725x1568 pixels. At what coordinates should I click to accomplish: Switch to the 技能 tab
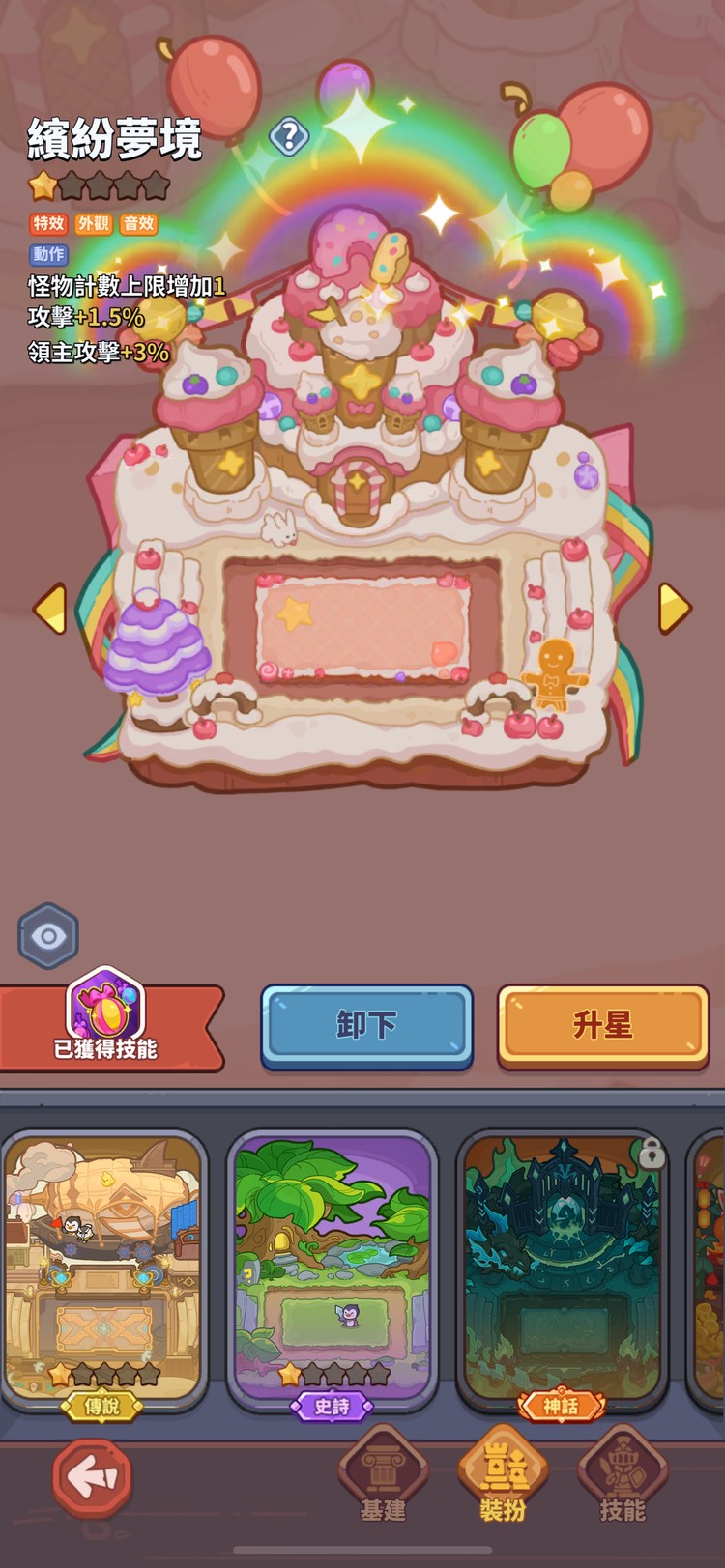tap(623, 1474)
